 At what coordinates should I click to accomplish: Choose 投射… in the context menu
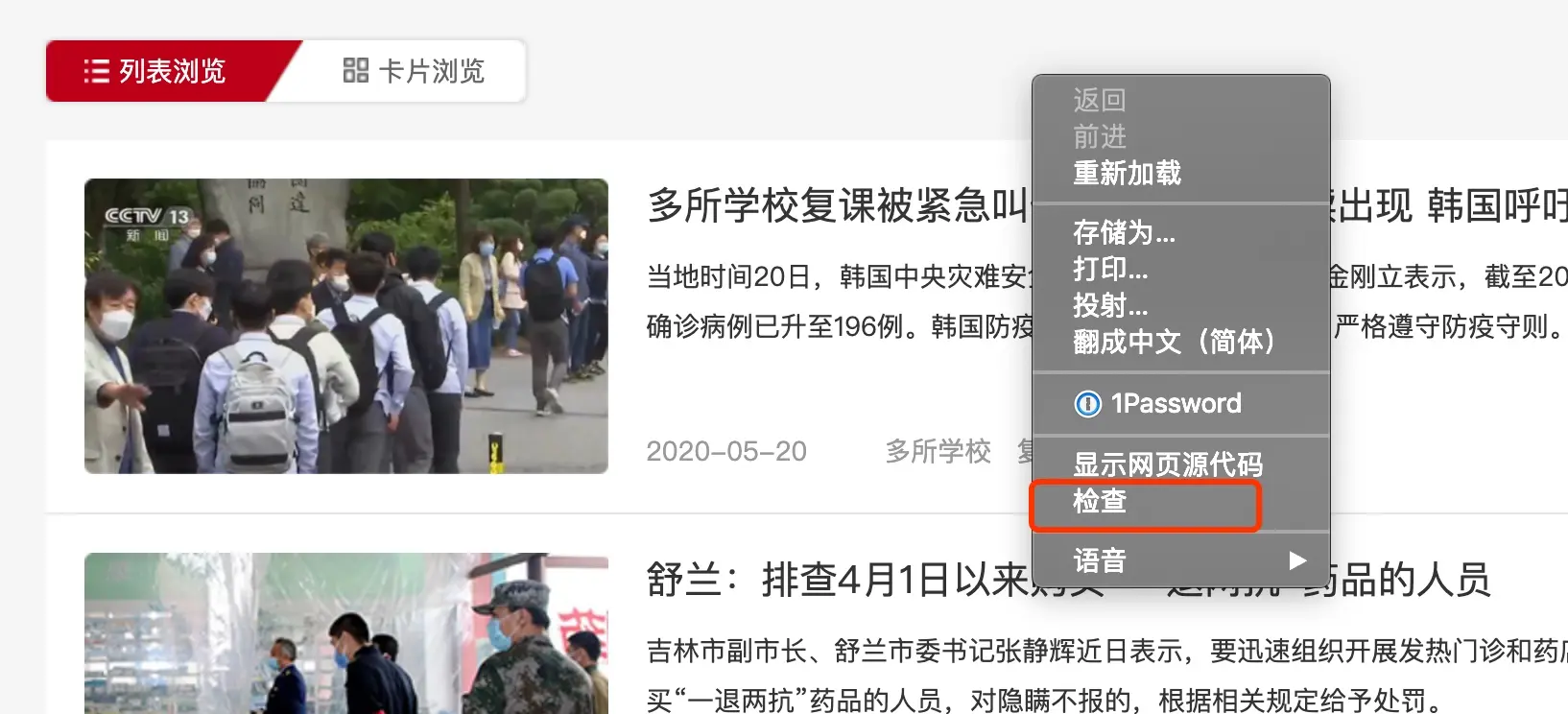tap(1110, 305)
